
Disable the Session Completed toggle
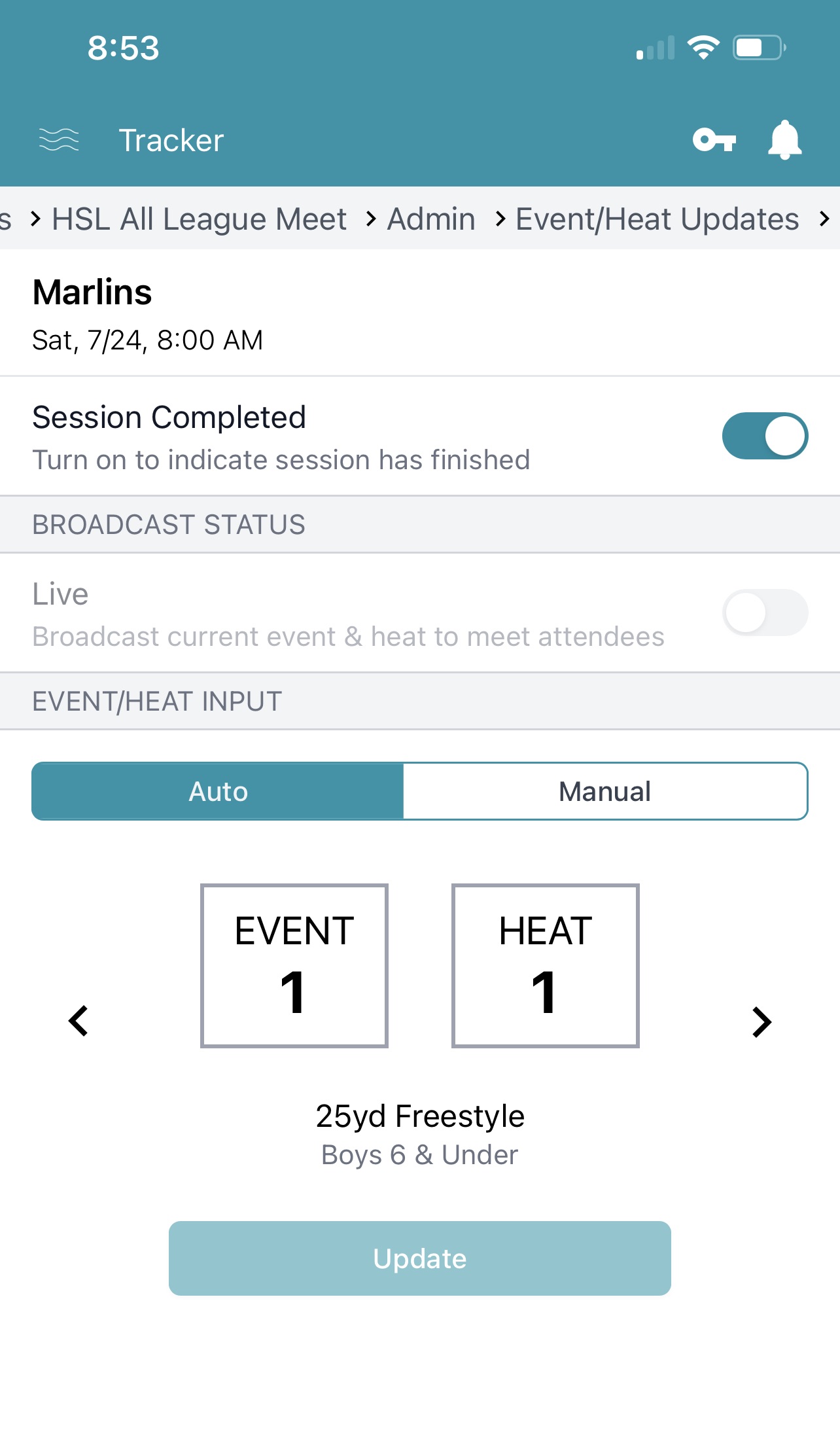click(765, 435)
